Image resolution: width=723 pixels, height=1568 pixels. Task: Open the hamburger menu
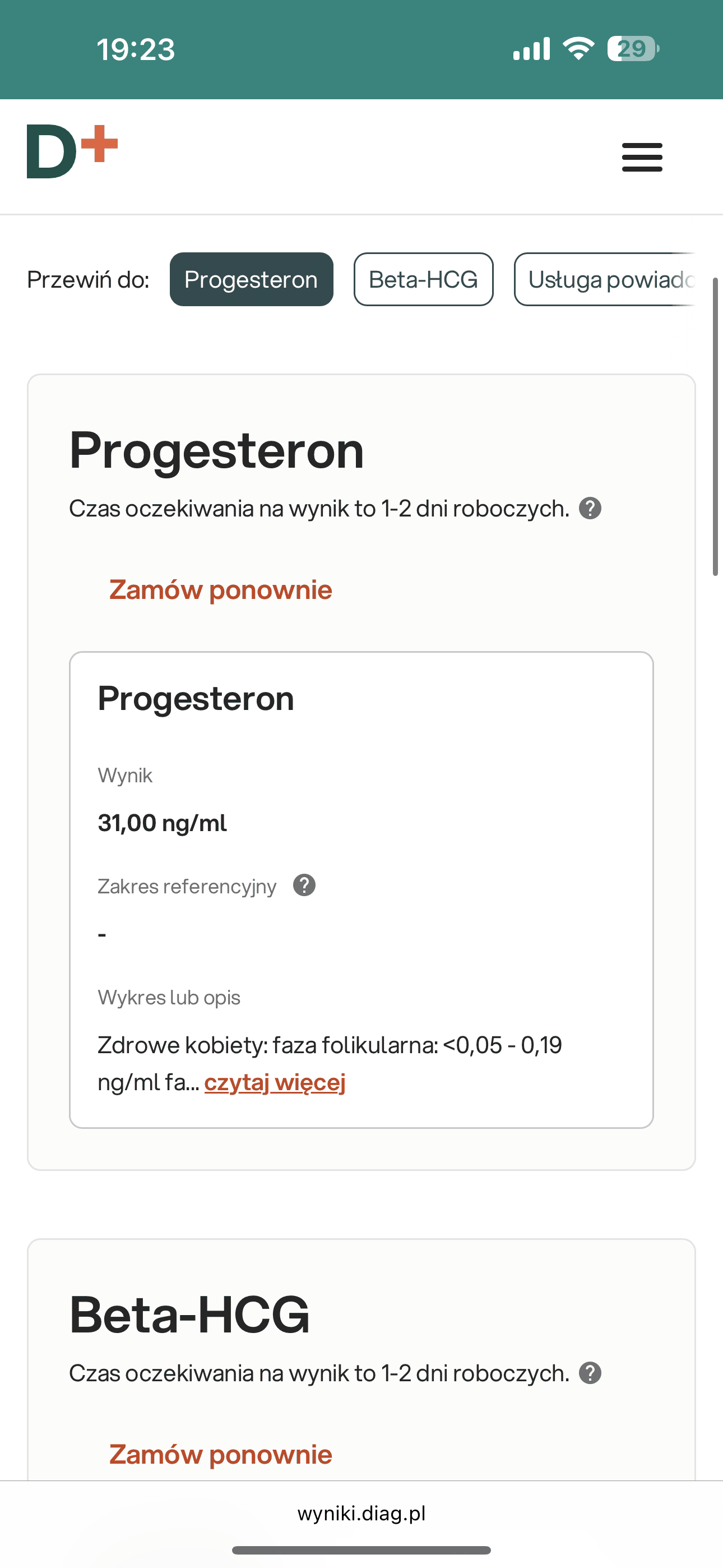(x=641, y=157)
